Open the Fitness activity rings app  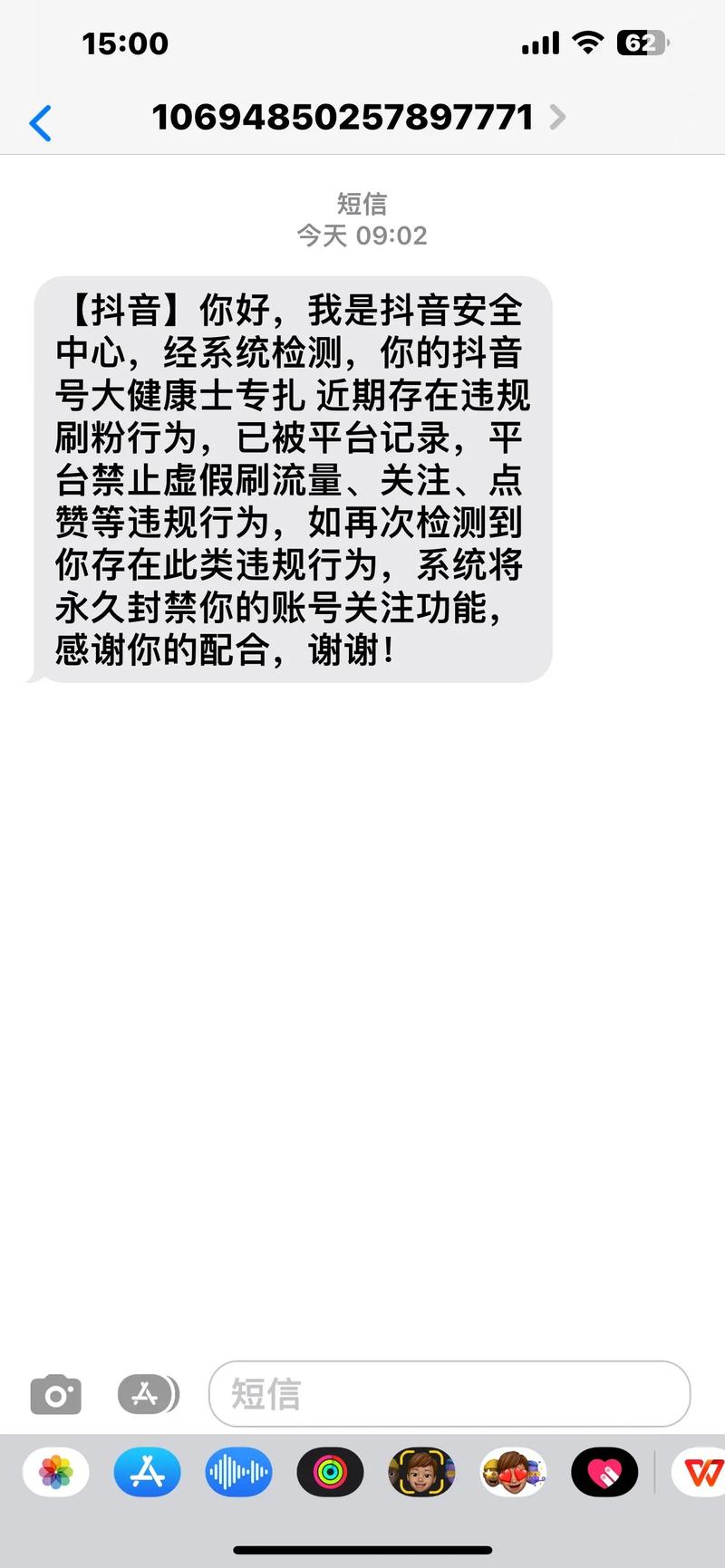tap(330, 1473)
